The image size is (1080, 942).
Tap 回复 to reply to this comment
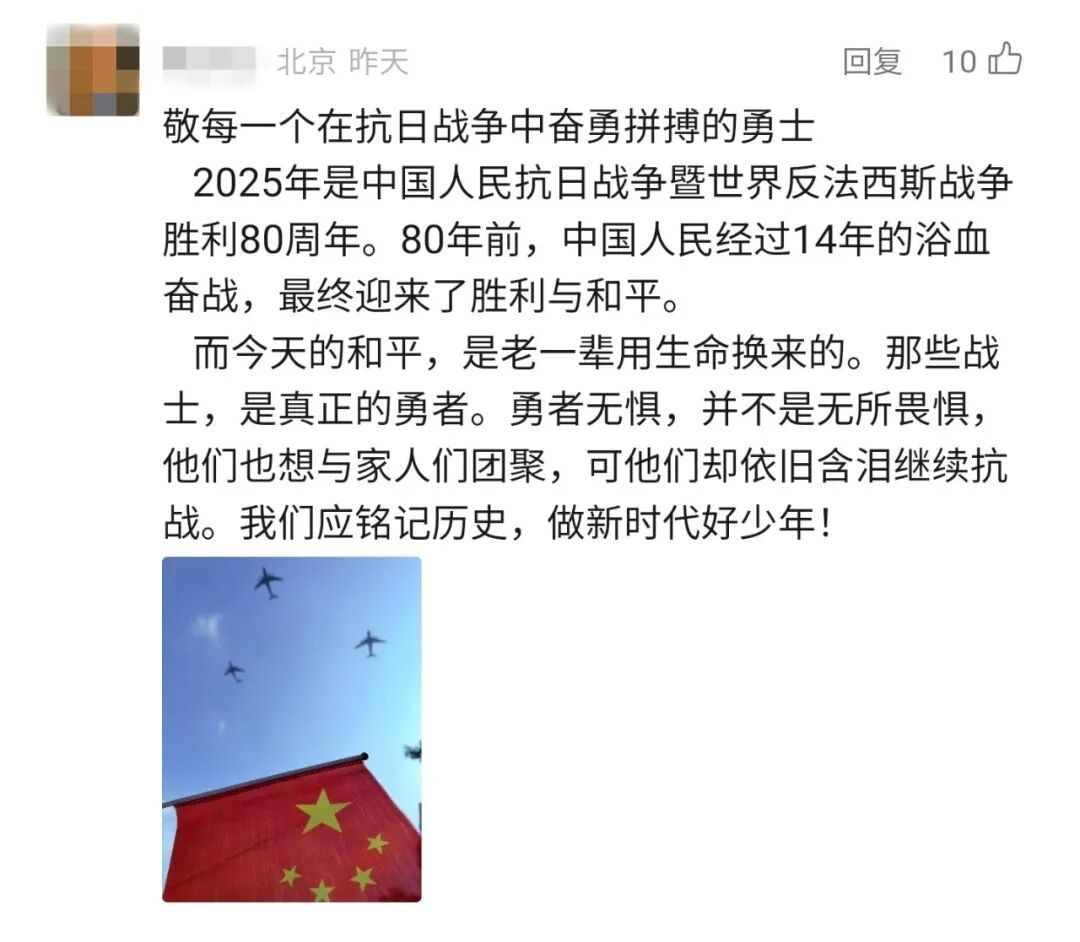[872, 62]
